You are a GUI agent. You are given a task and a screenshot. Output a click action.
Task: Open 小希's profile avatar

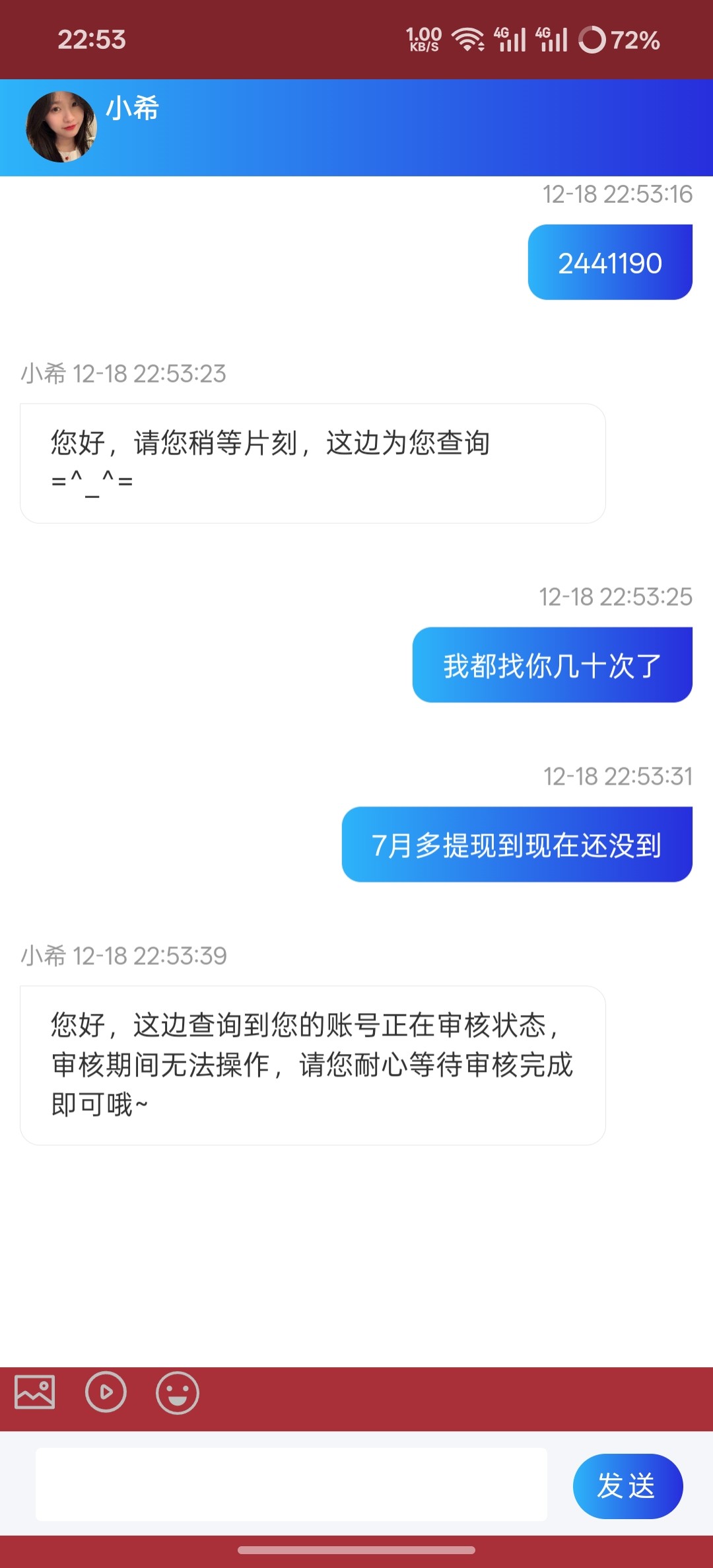(x=61, y=127)
